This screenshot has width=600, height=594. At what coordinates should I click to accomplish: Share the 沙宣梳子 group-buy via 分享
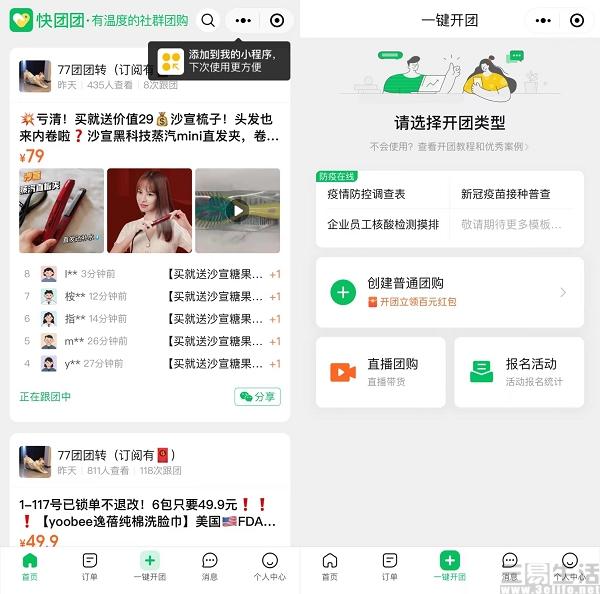pos(257,396)
